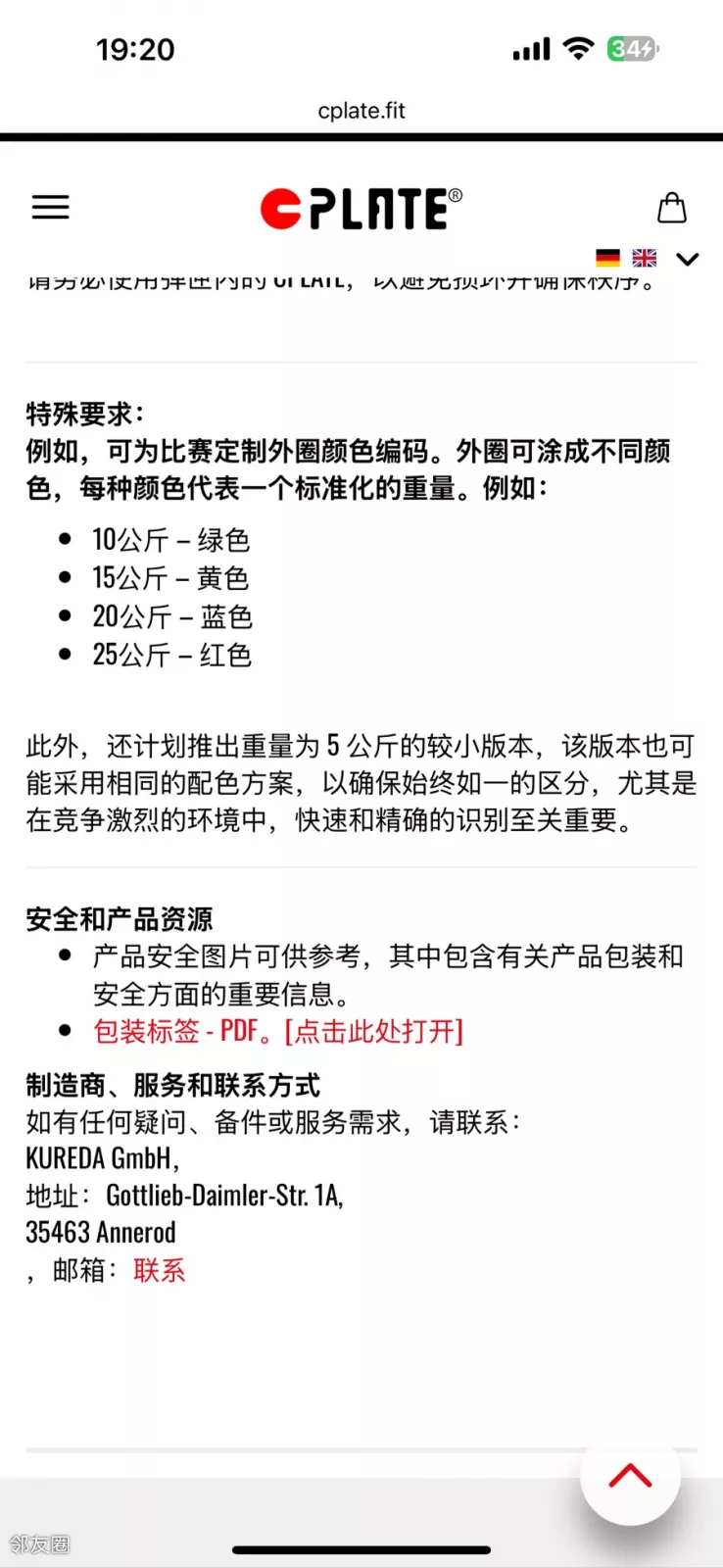The image size is (723, 1568).
Task: Open the hamburger menu
Action: [51, 207]
